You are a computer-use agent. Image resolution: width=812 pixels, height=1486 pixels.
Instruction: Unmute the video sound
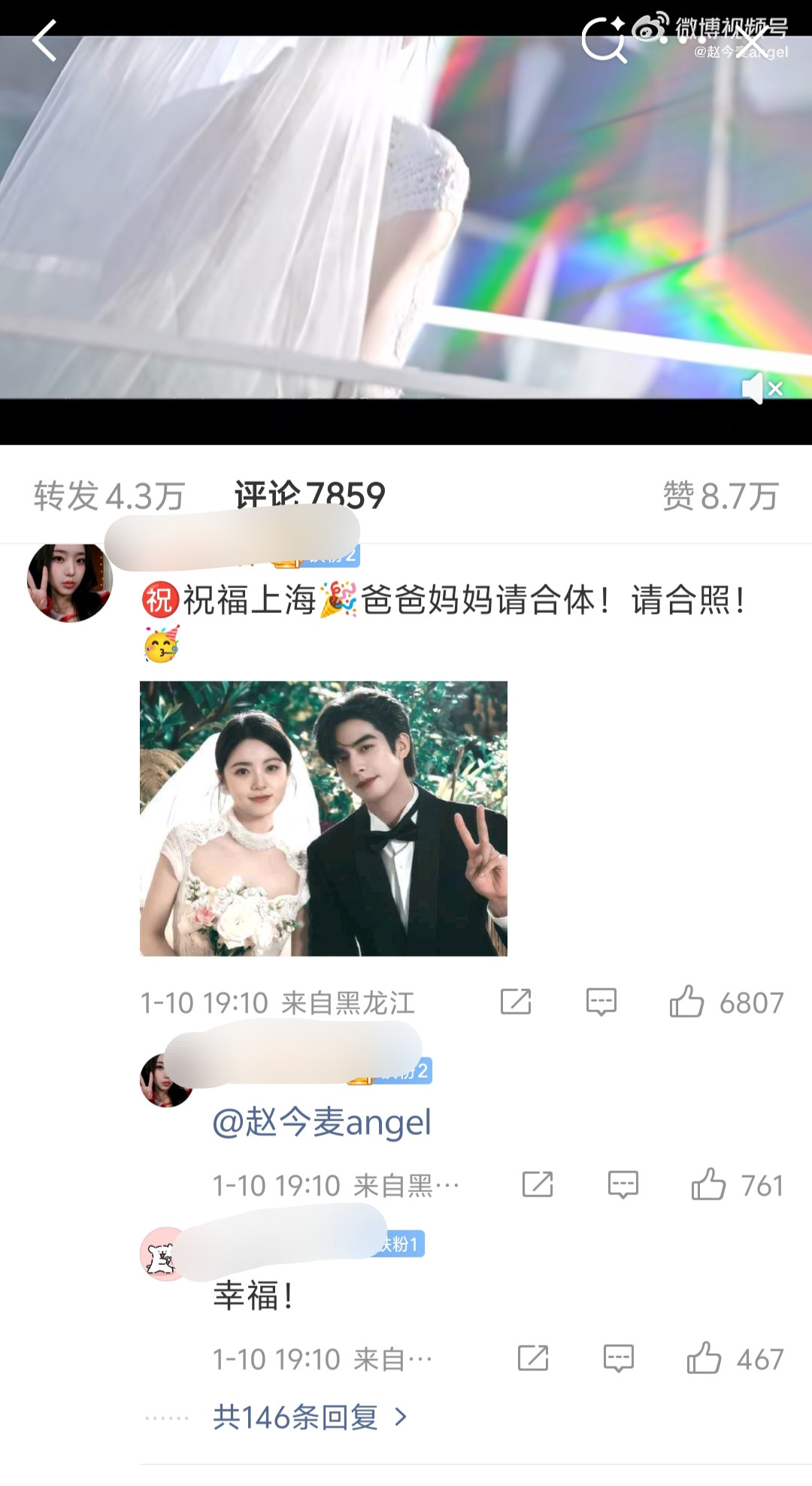coord(762,388)
